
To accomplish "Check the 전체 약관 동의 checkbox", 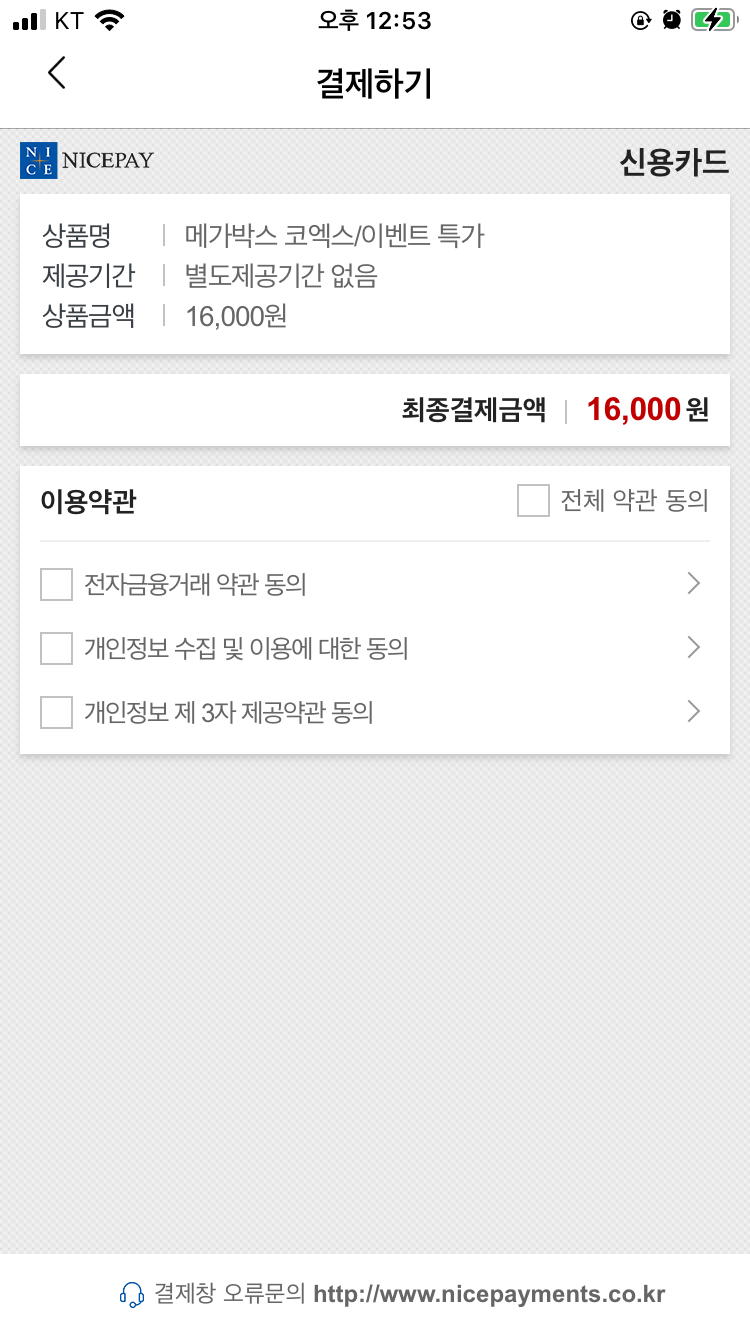I will pos(533,501).
